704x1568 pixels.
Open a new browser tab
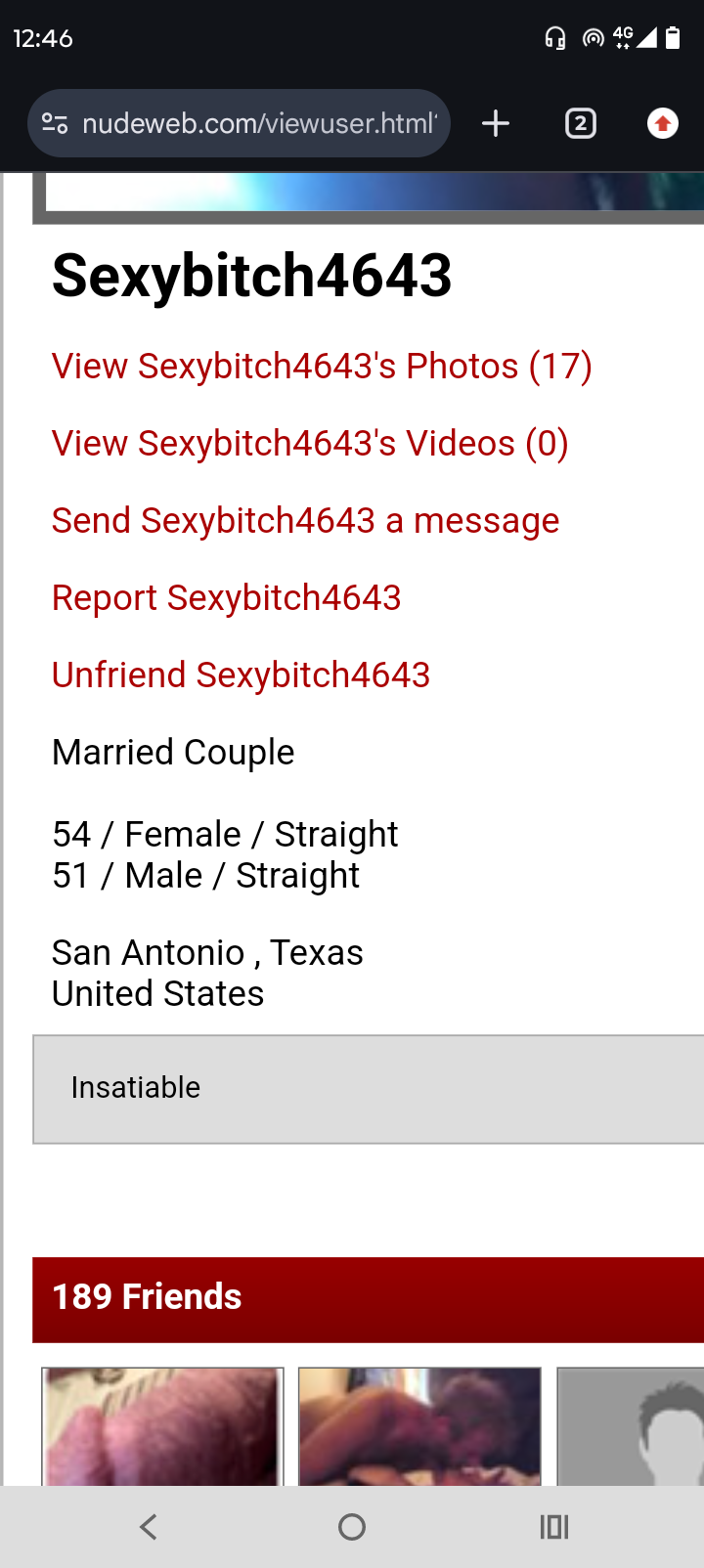point(496,124)
